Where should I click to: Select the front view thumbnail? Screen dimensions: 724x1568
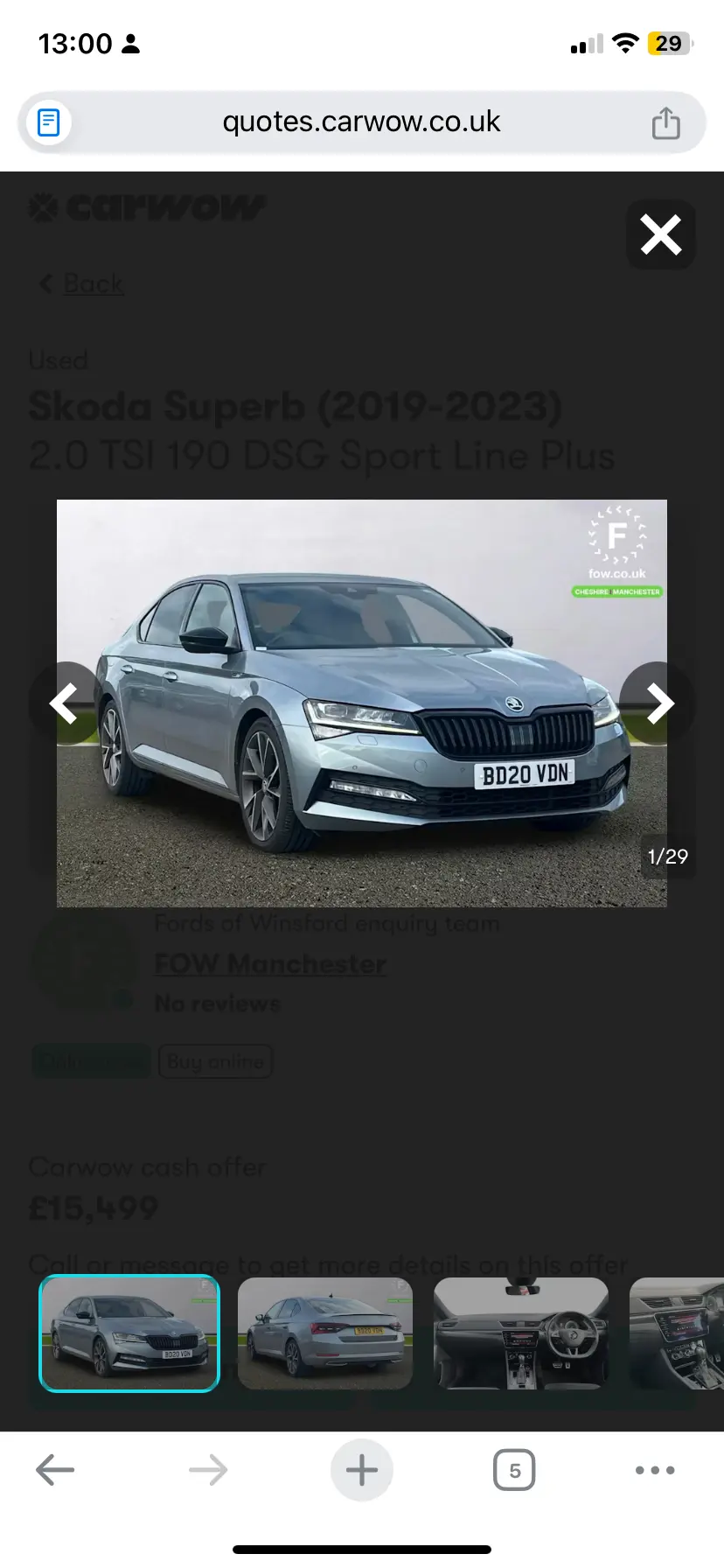(x=129, y=1333)
